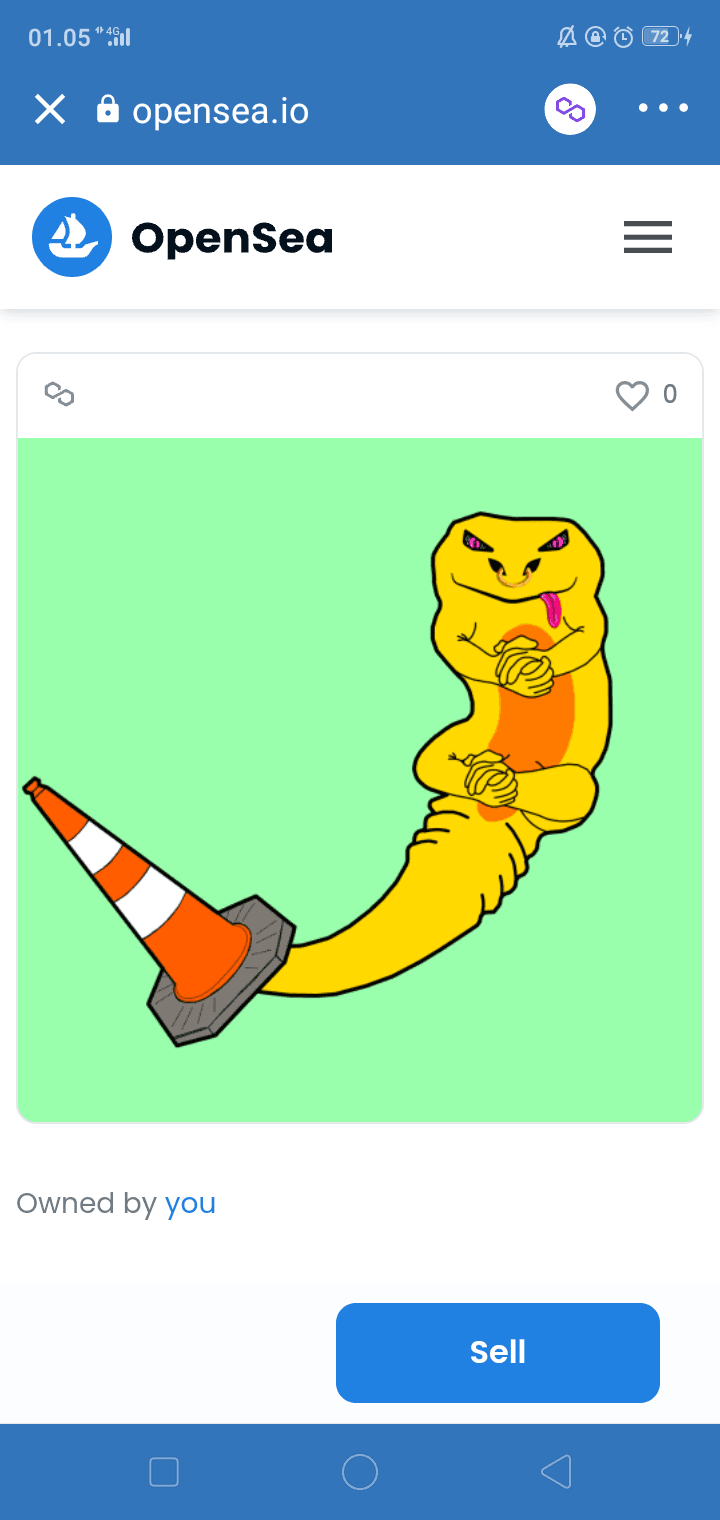Tap the purple Polygon wallet icon
Image resolution: width=720 pixels, height=1520 pixels.
[x=570, y=109]
